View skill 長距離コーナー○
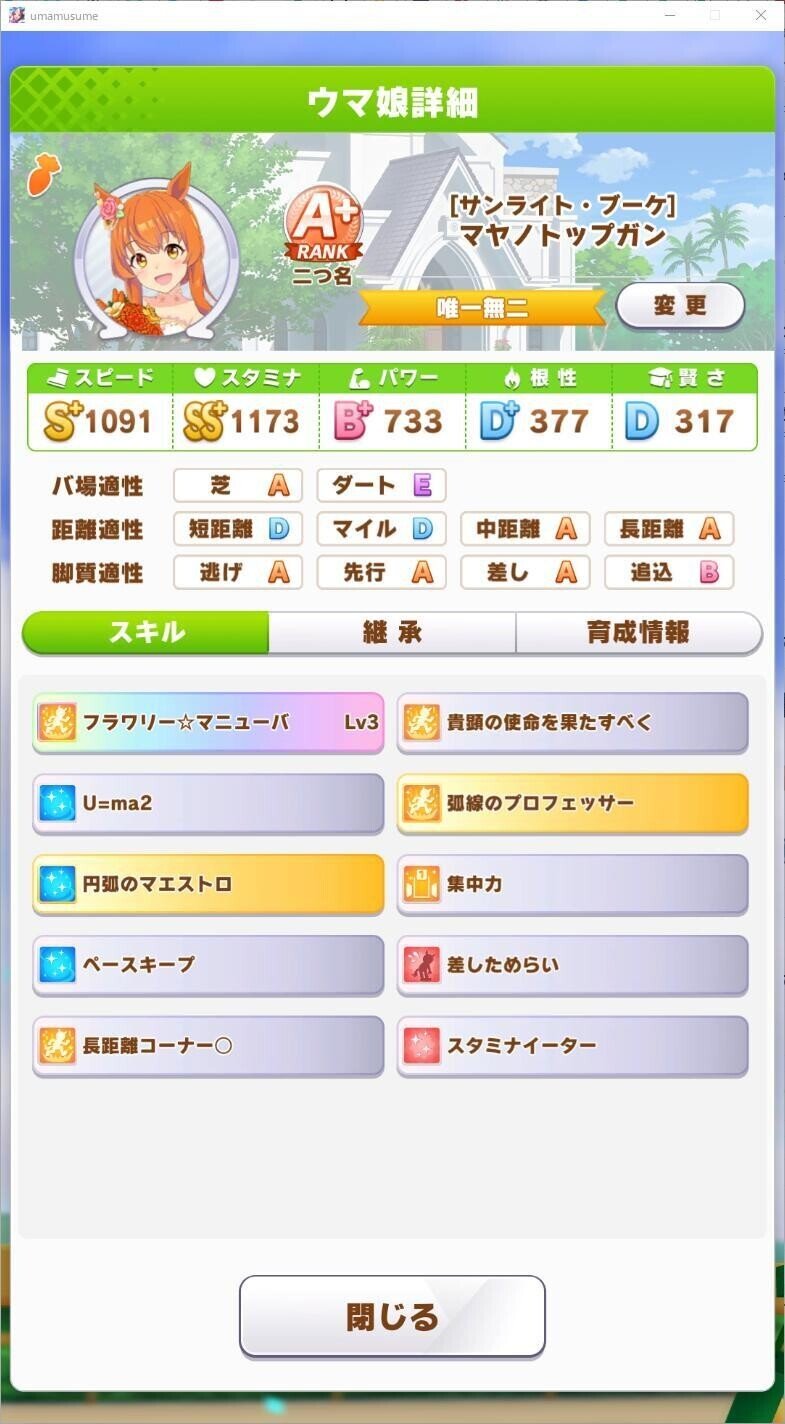Screen dimensions: 785x1424 click(x=208, y=1046)
